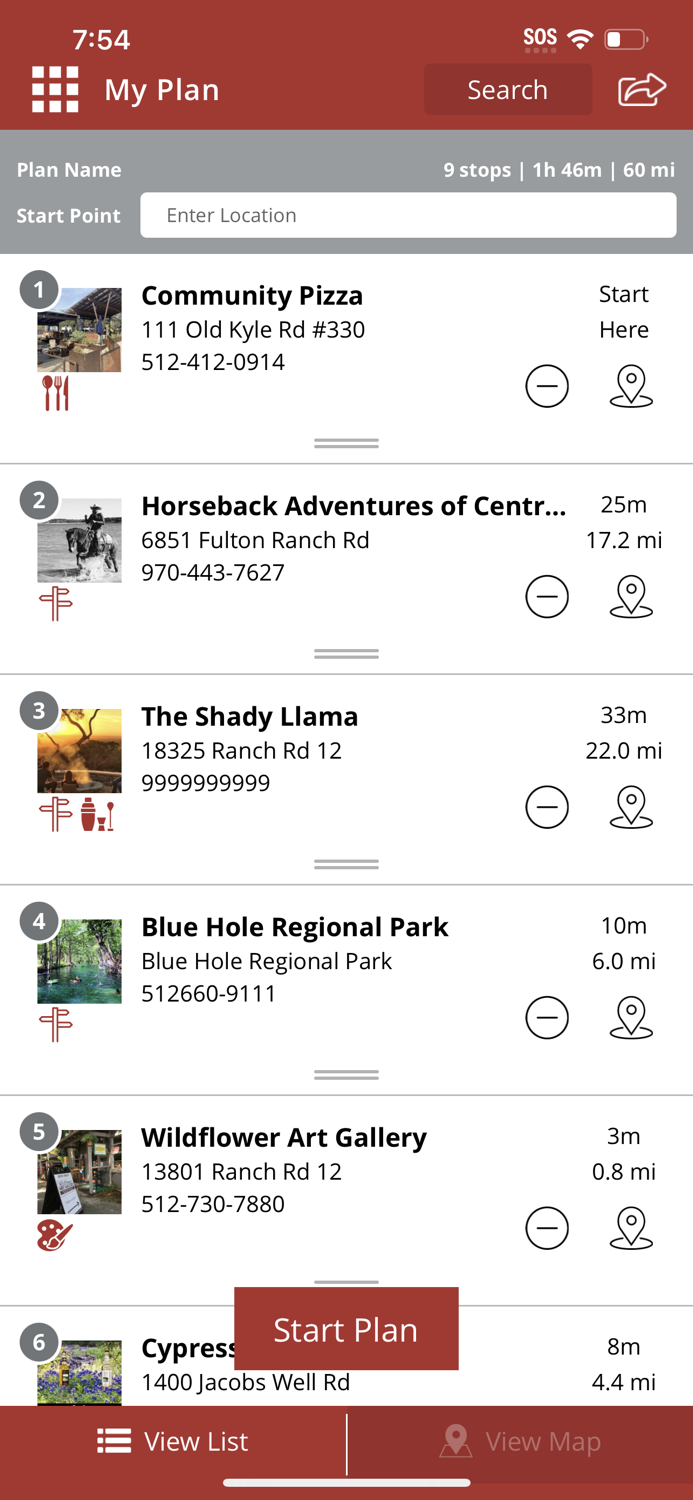Show Community Pizza on the map
Viewport: 693px width, 1500px height.
click(631, 387)
